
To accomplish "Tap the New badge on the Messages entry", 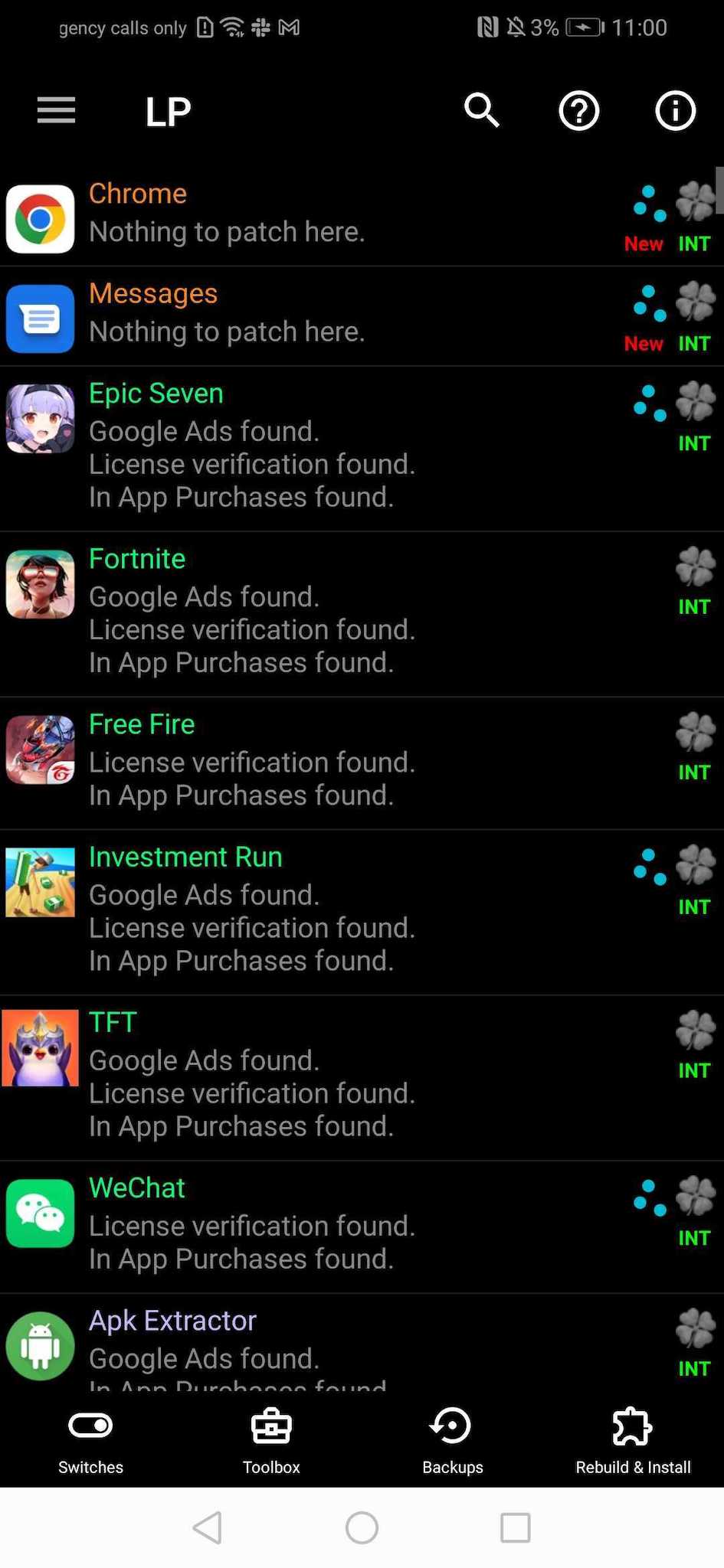I will coord(644,343).
